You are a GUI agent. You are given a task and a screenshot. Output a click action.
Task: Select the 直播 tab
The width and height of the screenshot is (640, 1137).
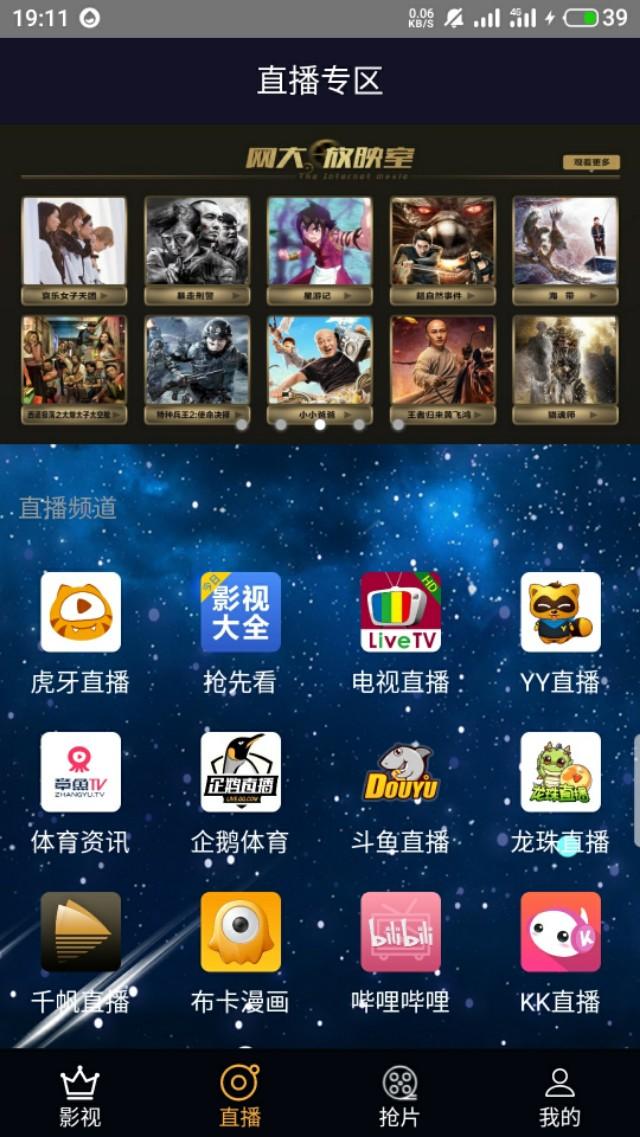click(240, 1095)
